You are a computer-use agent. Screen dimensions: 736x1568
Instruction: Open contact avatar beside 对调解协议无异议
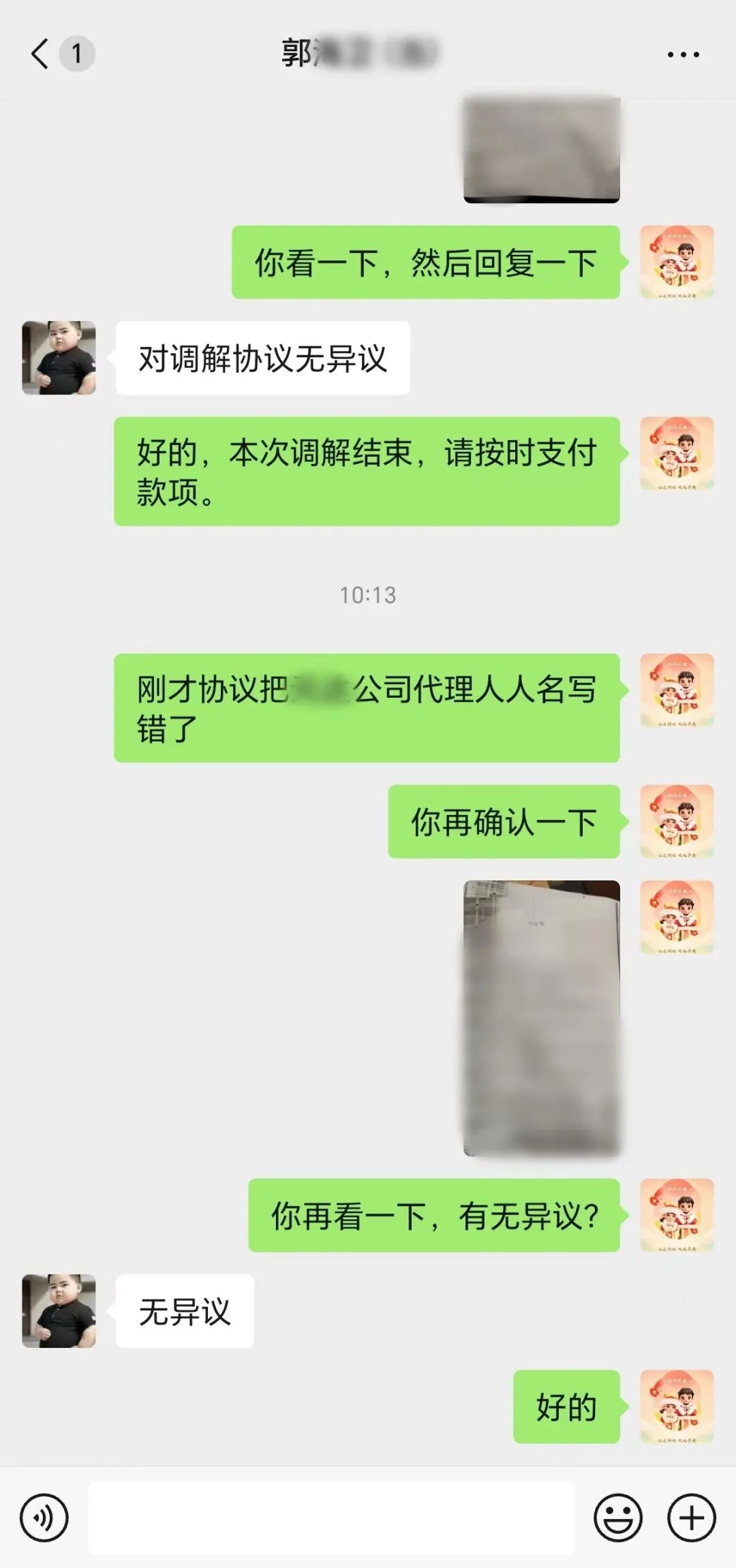pos(59,358)
